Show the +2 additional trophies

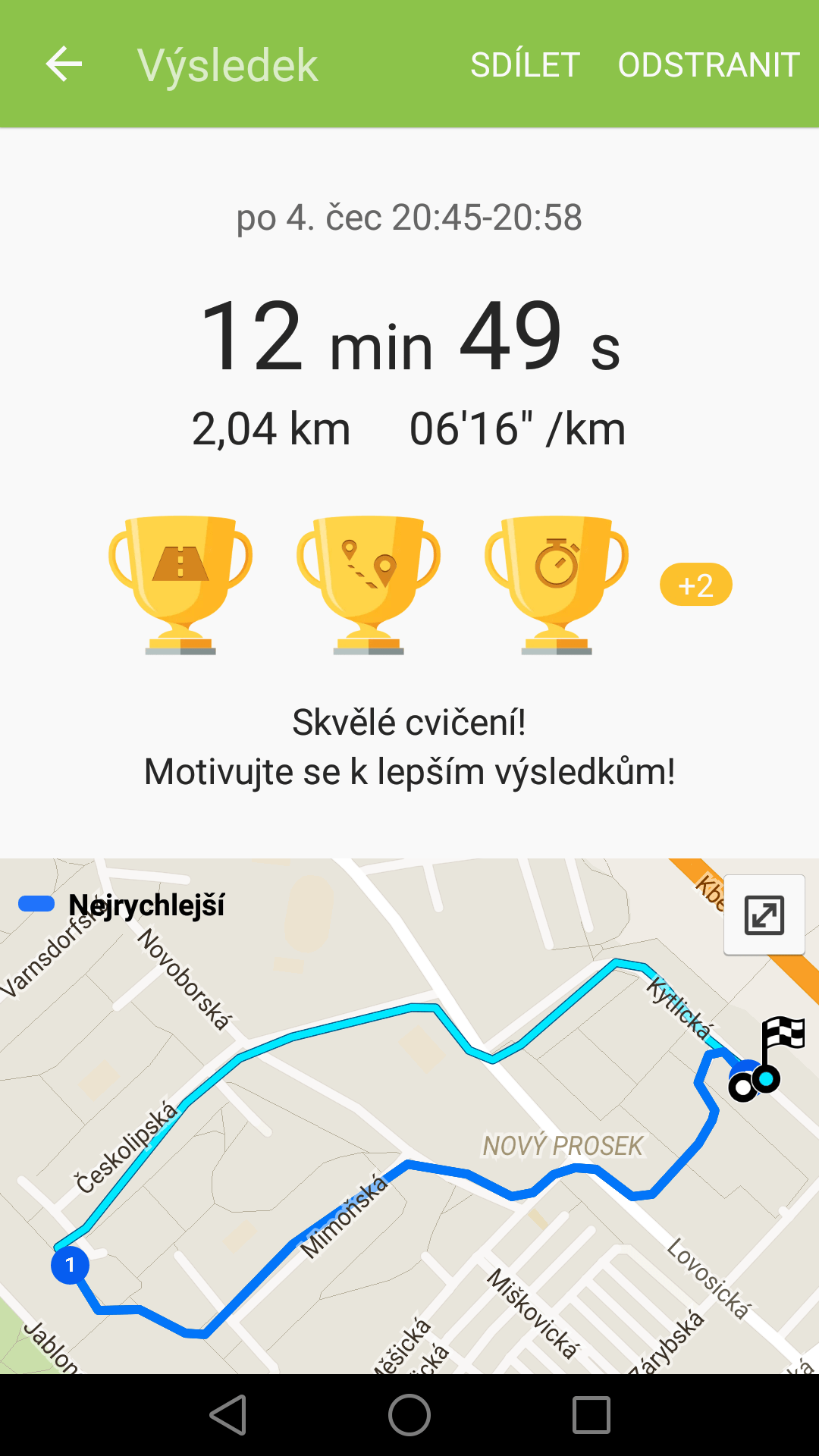click(x=696, y=585)
